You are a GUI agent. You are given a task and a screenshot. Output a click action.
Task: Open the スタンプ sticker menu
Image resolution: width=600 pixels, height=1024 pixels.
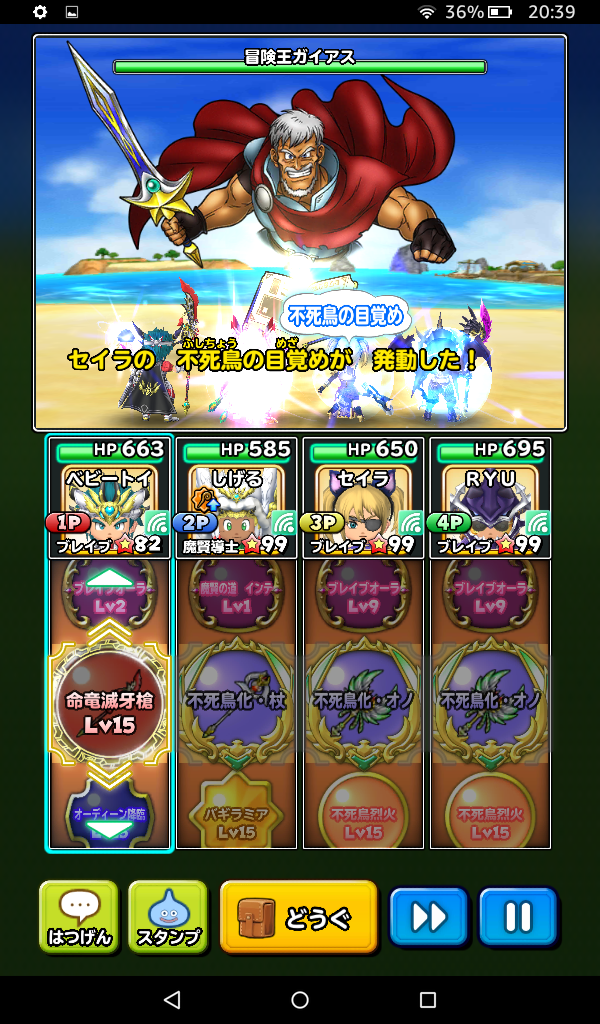168,916
